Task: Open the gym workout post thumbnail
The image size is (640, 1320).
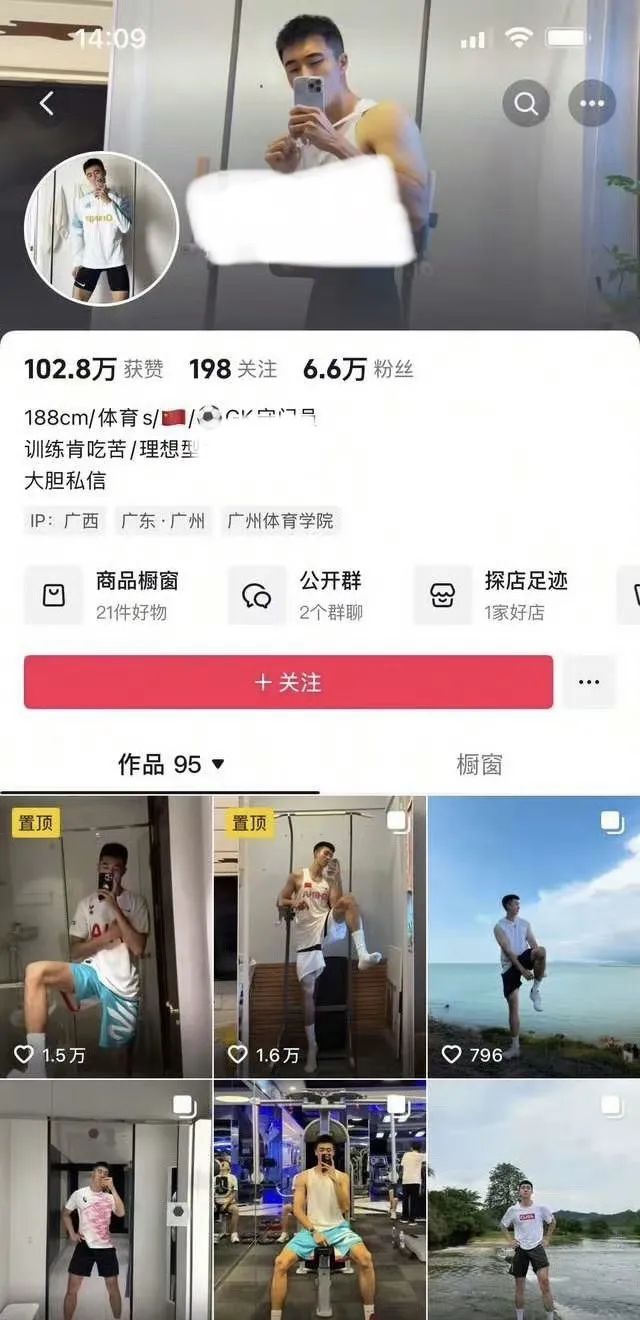Action: point(319,1200)
